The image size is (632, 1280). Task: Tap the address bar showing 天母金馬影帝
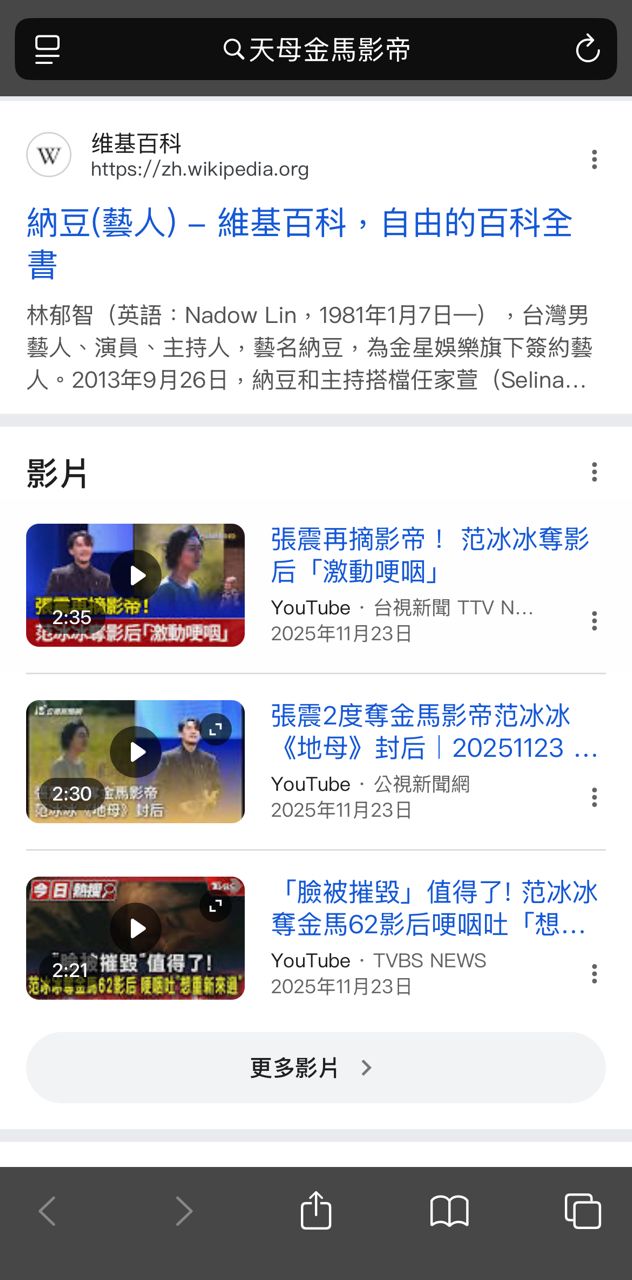[316, 49]
